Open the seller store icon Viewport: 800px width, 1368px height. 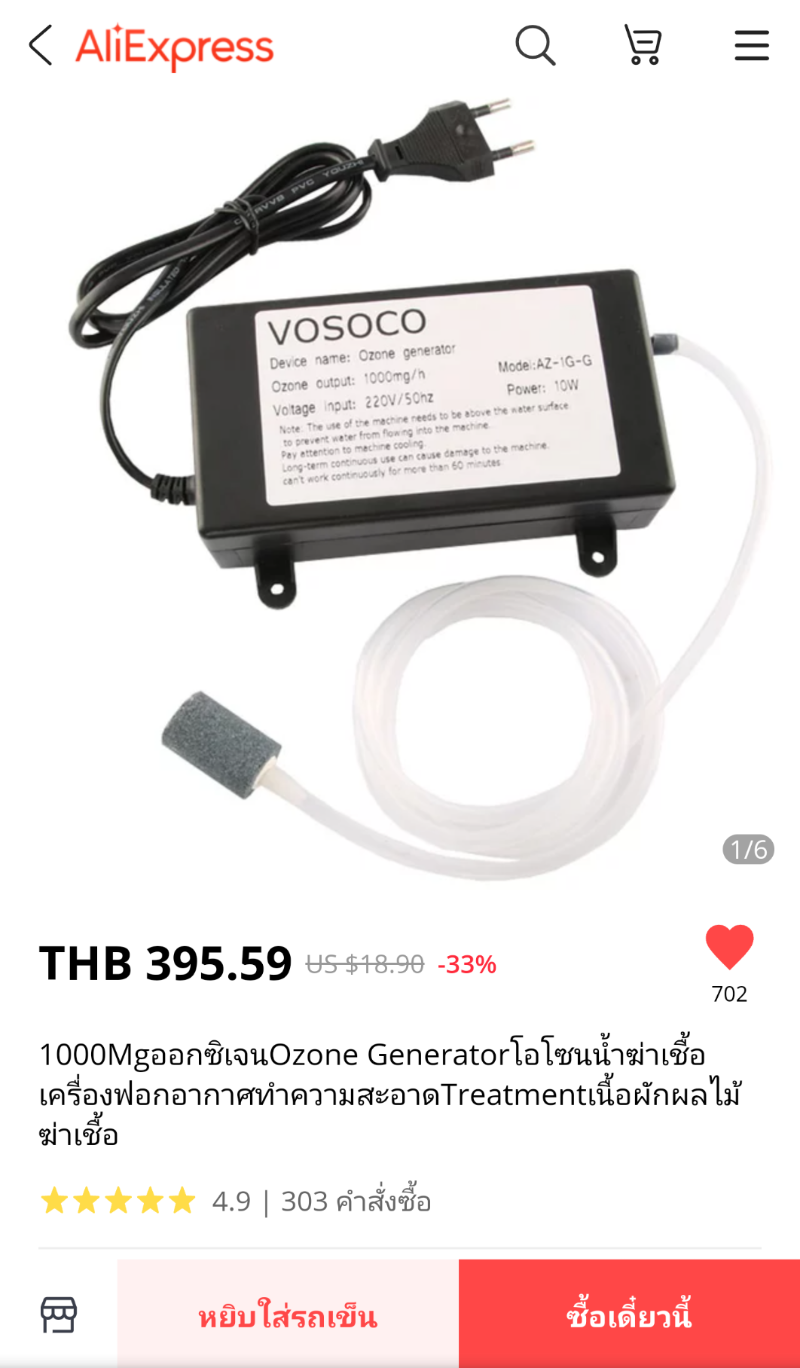[x=58, y=1314]
